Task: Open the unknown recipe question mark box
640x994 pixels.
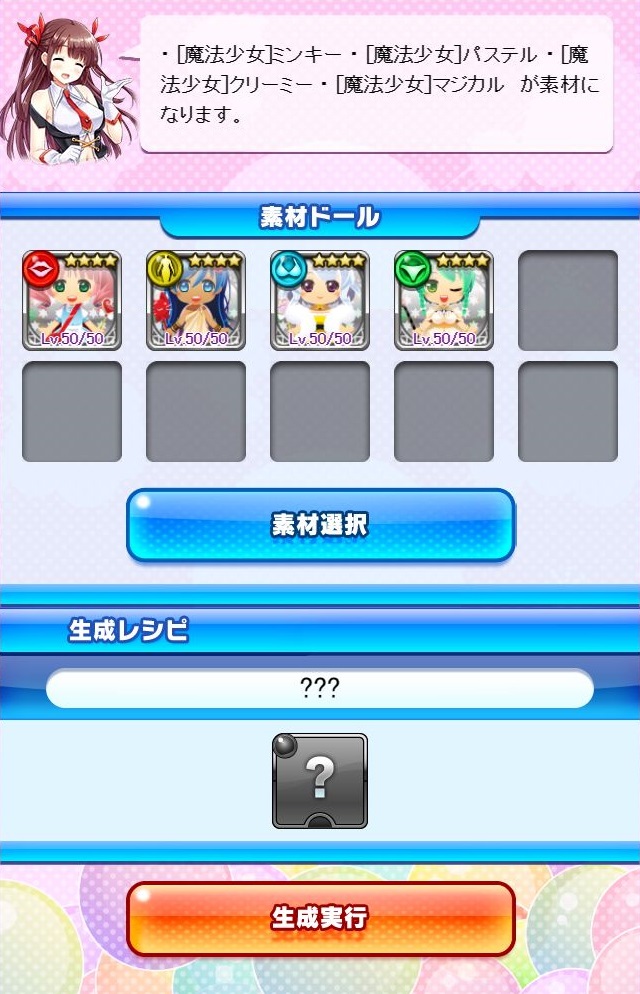Action: [x=320, y=781]
